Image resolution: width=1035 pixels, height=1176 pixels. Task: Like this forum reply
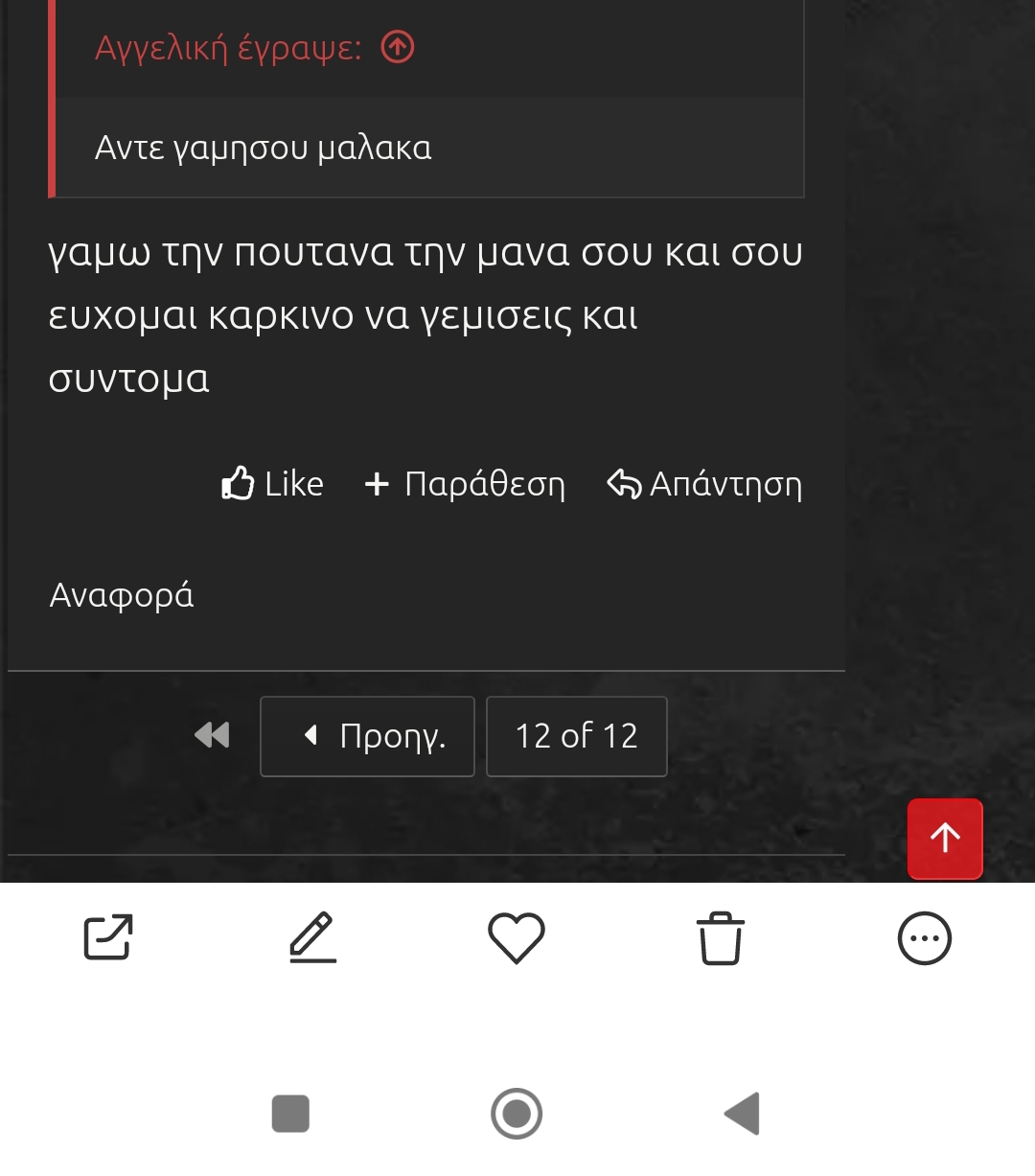coord(273,484)
